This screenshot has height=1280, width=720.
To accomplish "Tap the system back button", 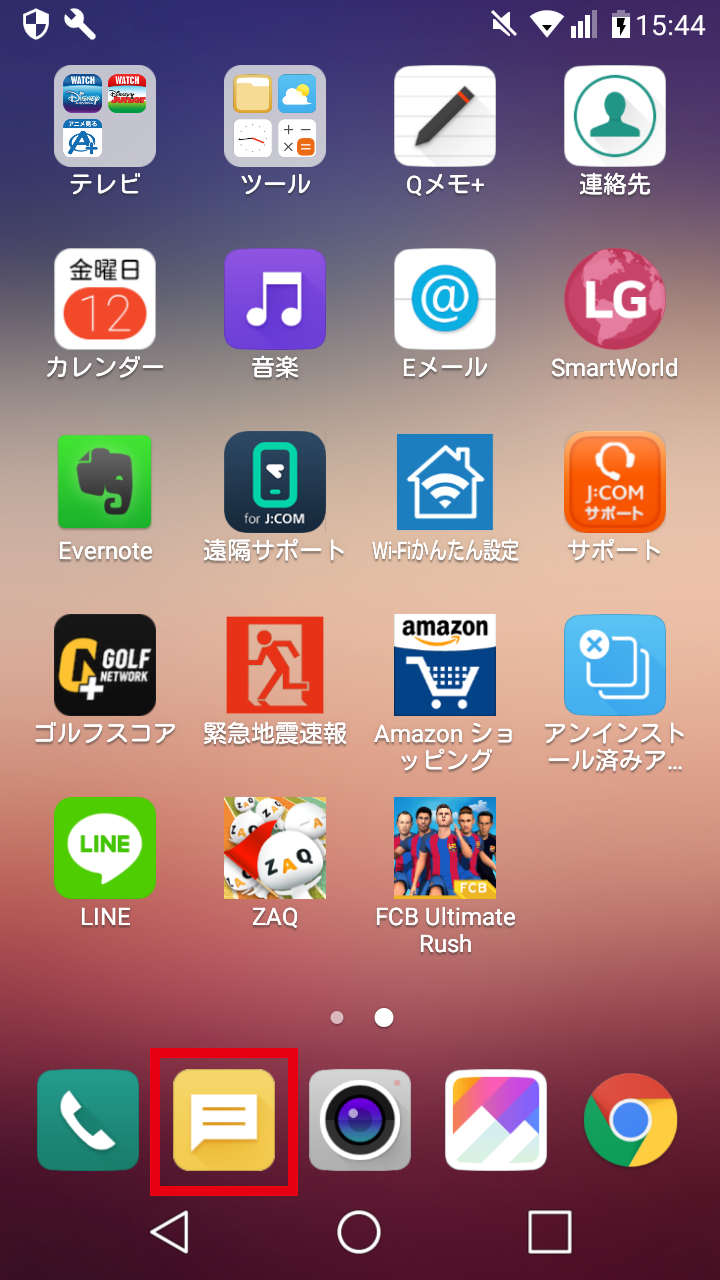I will pos(170,1232).
